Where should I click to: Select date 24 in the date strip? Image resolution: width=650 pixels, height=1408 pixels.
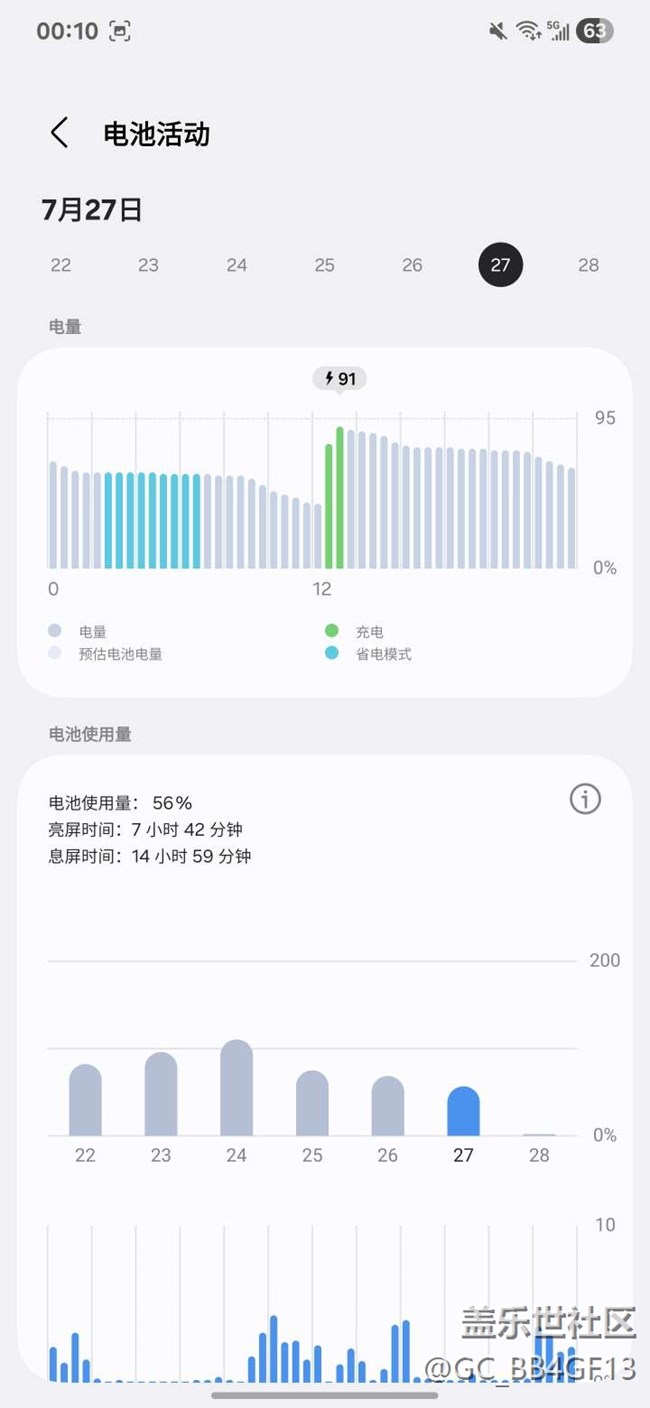(236, 265)
